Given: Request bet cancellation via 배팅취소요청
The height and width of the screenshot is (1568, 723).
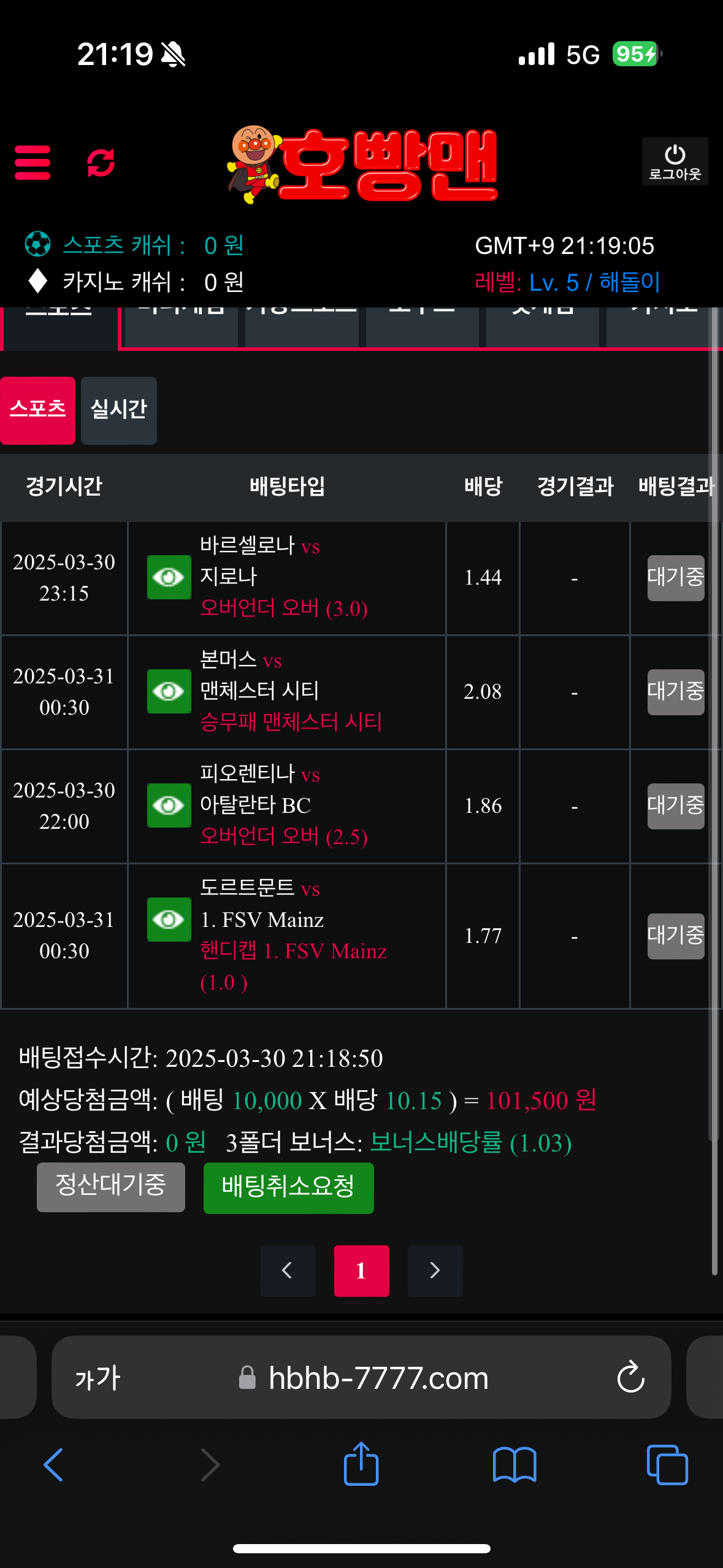Looking at the screenshot, I should [x=288, y=1188].
